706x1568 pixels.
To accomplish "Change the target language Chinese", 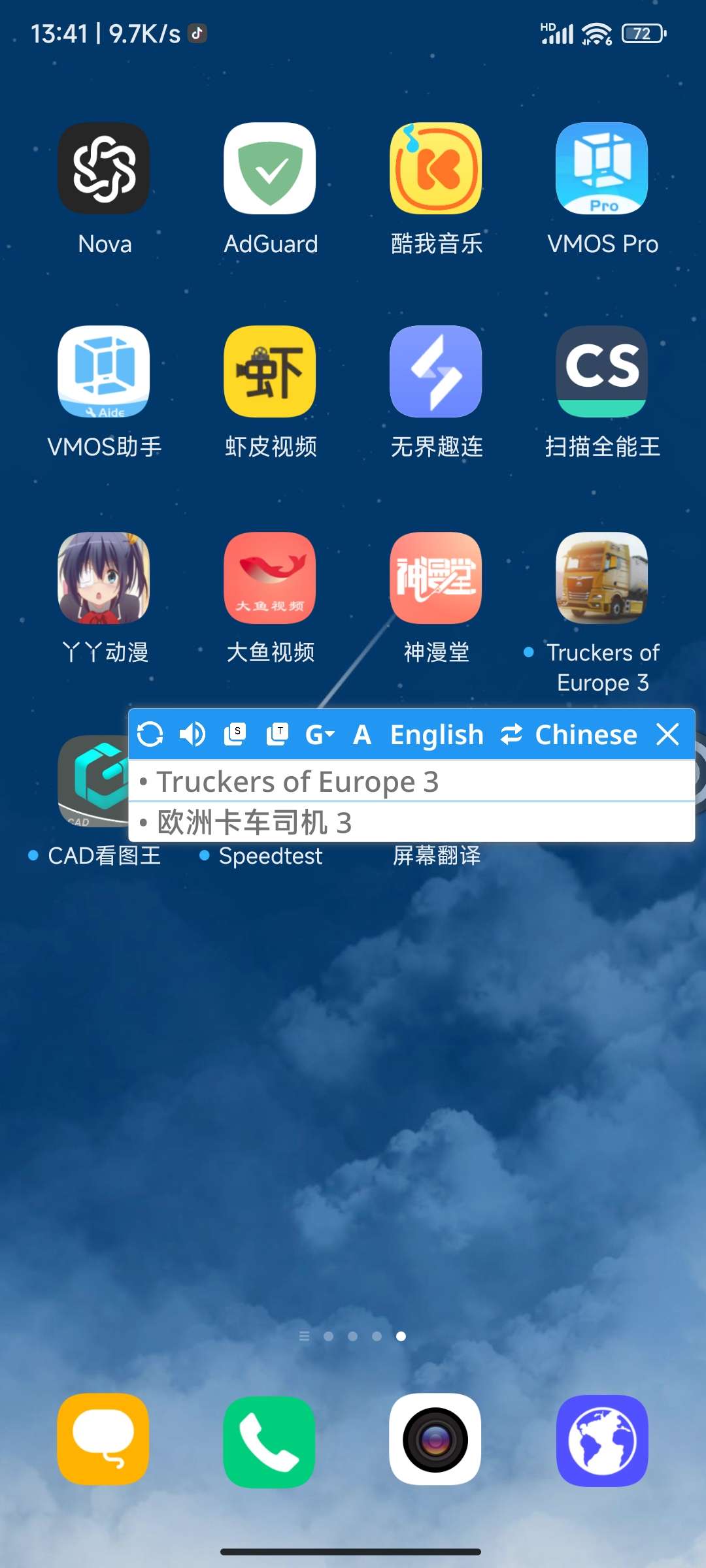I will click(586, 734).
